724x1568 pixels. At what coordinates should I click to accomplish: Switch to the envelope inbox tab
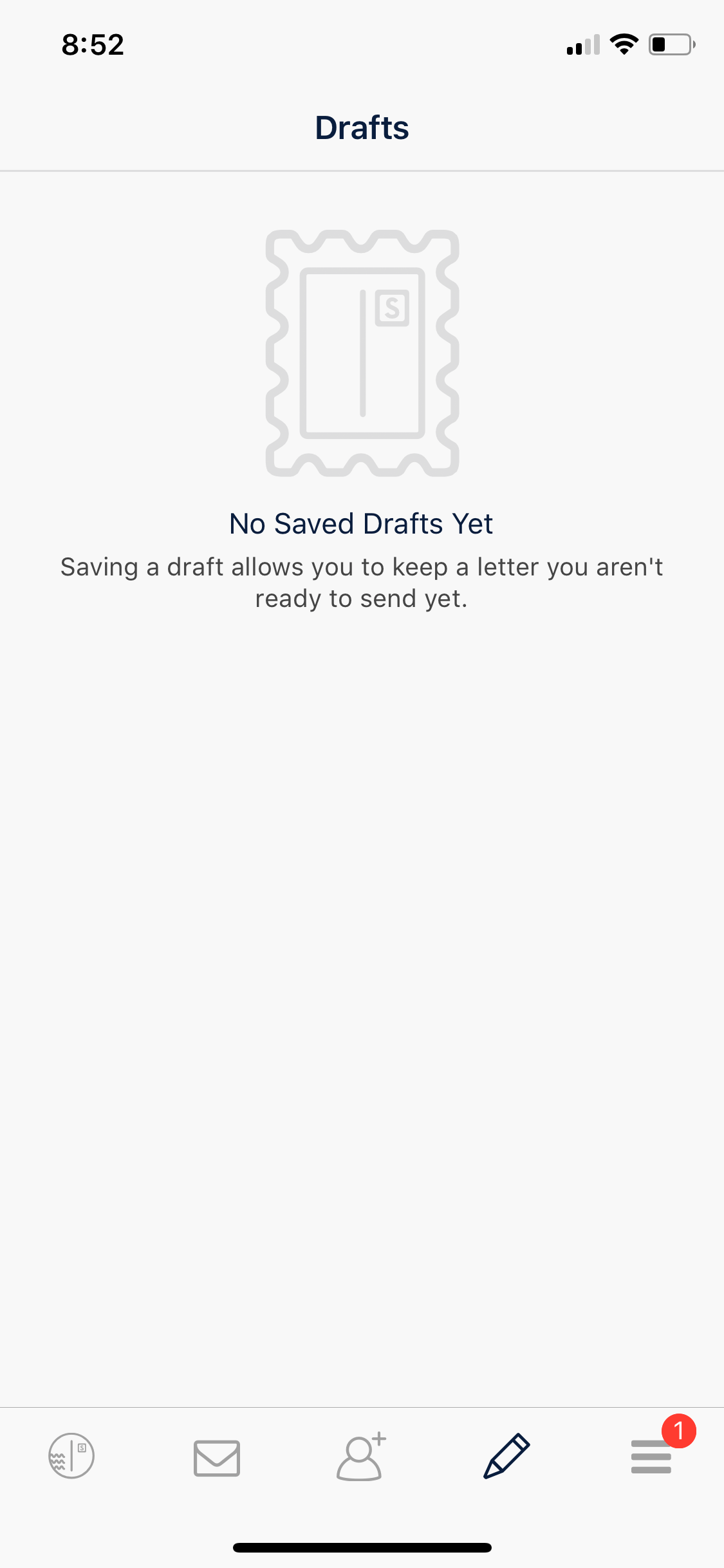click(x=217, y=1458)
